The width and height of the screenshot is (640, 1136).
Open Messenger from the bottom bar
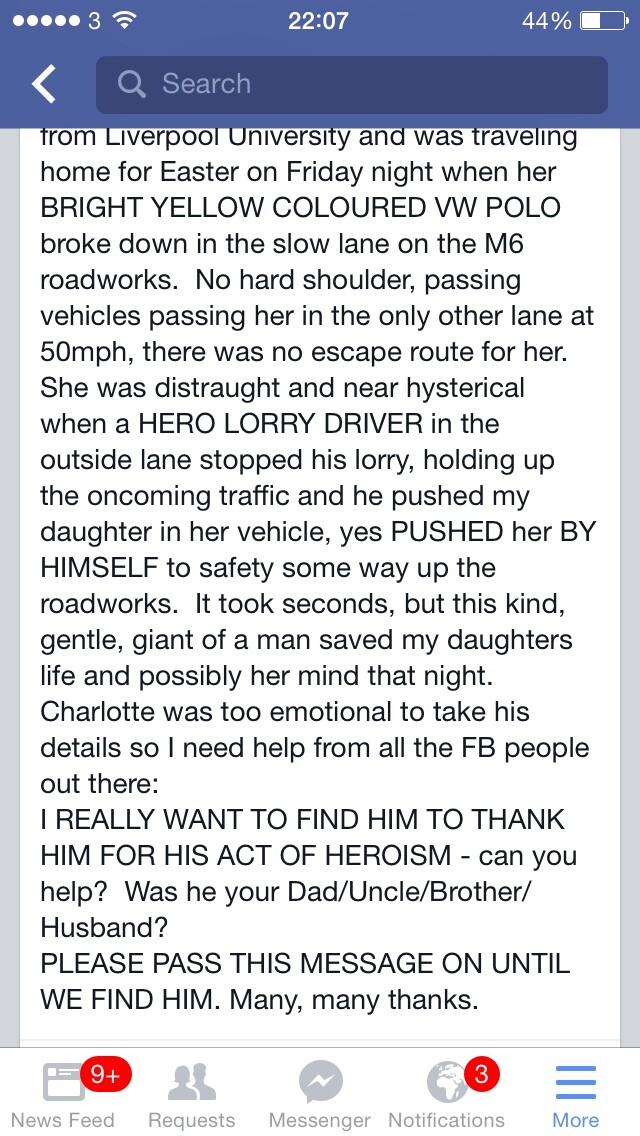pos(320,1092)
